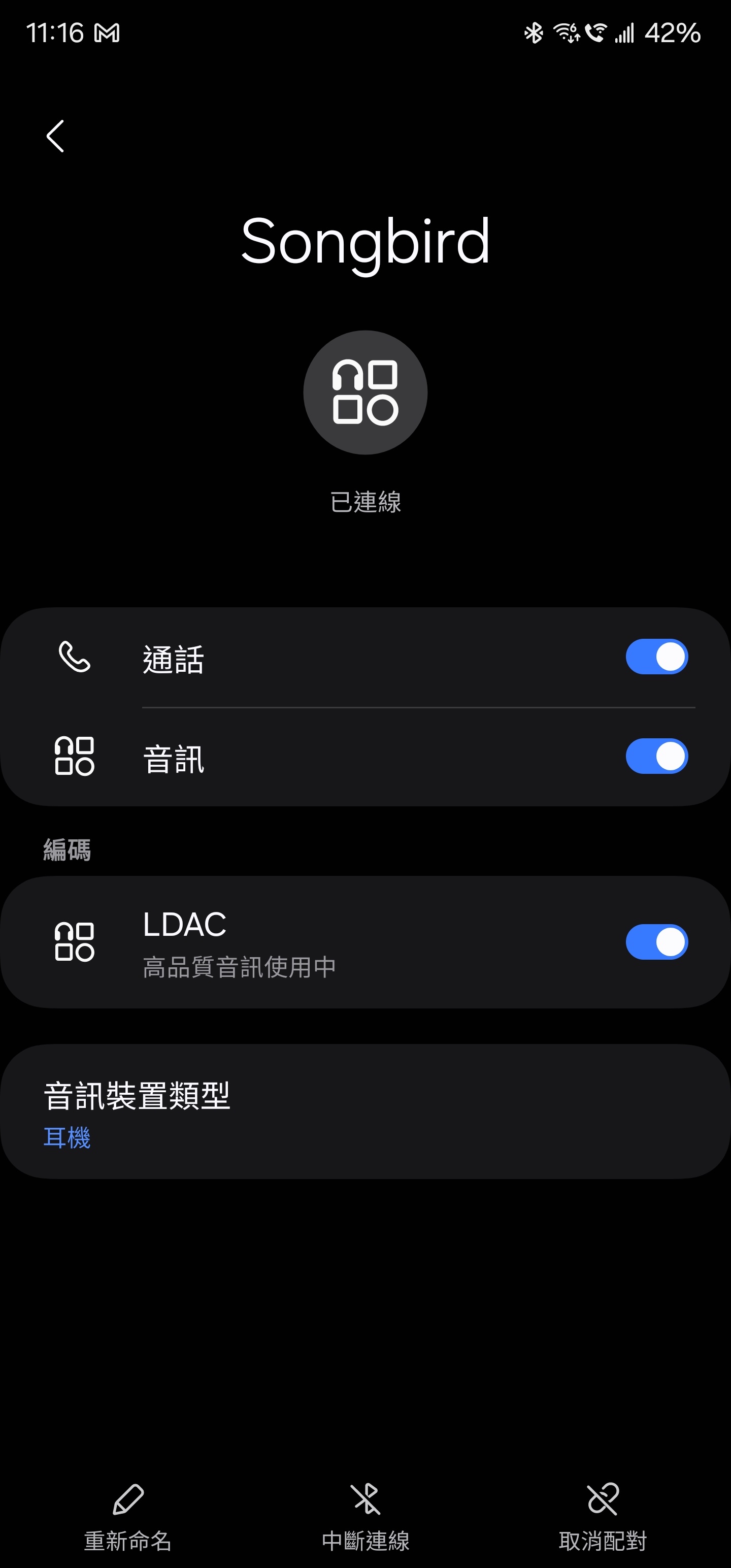The height and width of the screenshot is (1568, 731).
Task: Open 音訊裝置類型 (audio device type) setting
Action: coord(365,1111)
